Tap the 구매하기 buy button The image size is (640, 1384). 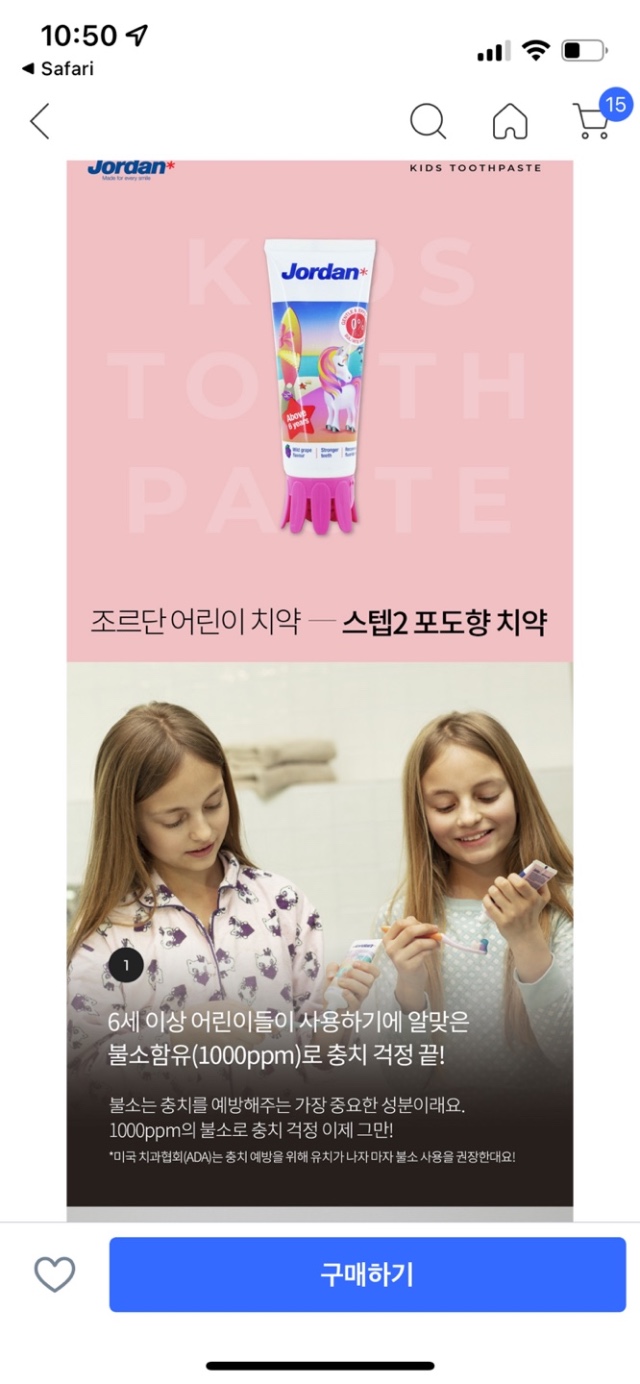367,1274
